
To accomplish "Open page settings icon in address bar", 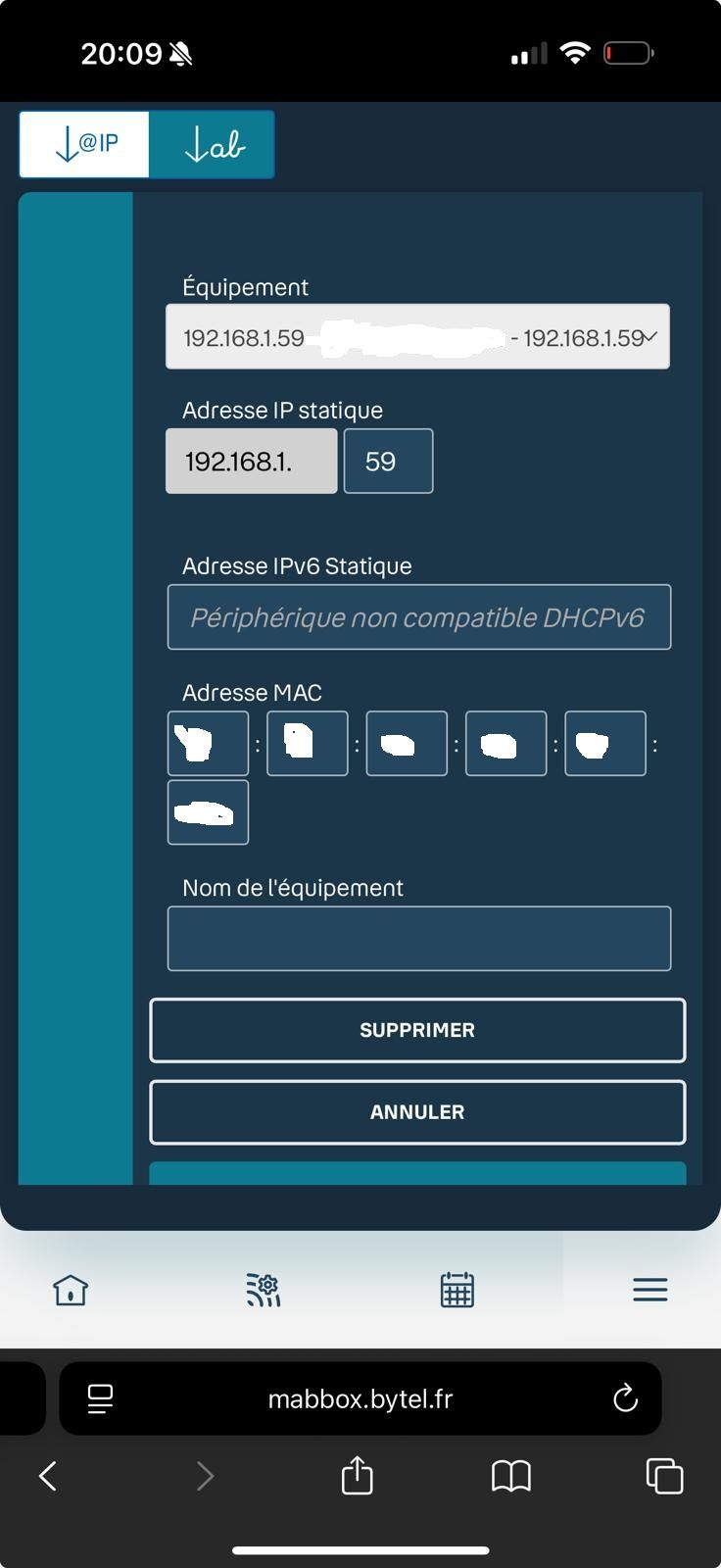I will pyautogui.click(x=100, y=1398).
